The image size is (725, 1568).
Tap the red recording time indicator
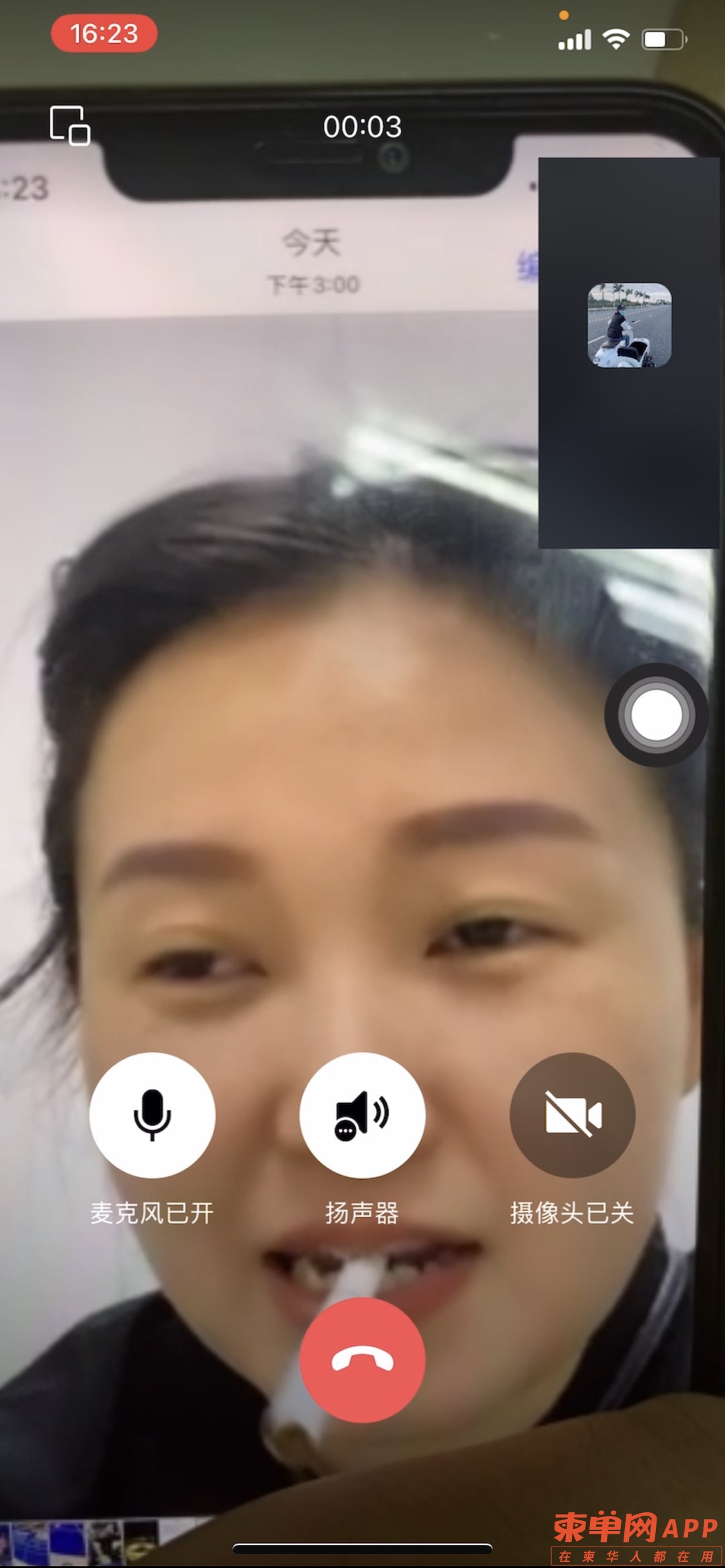[x=104, y=34]
